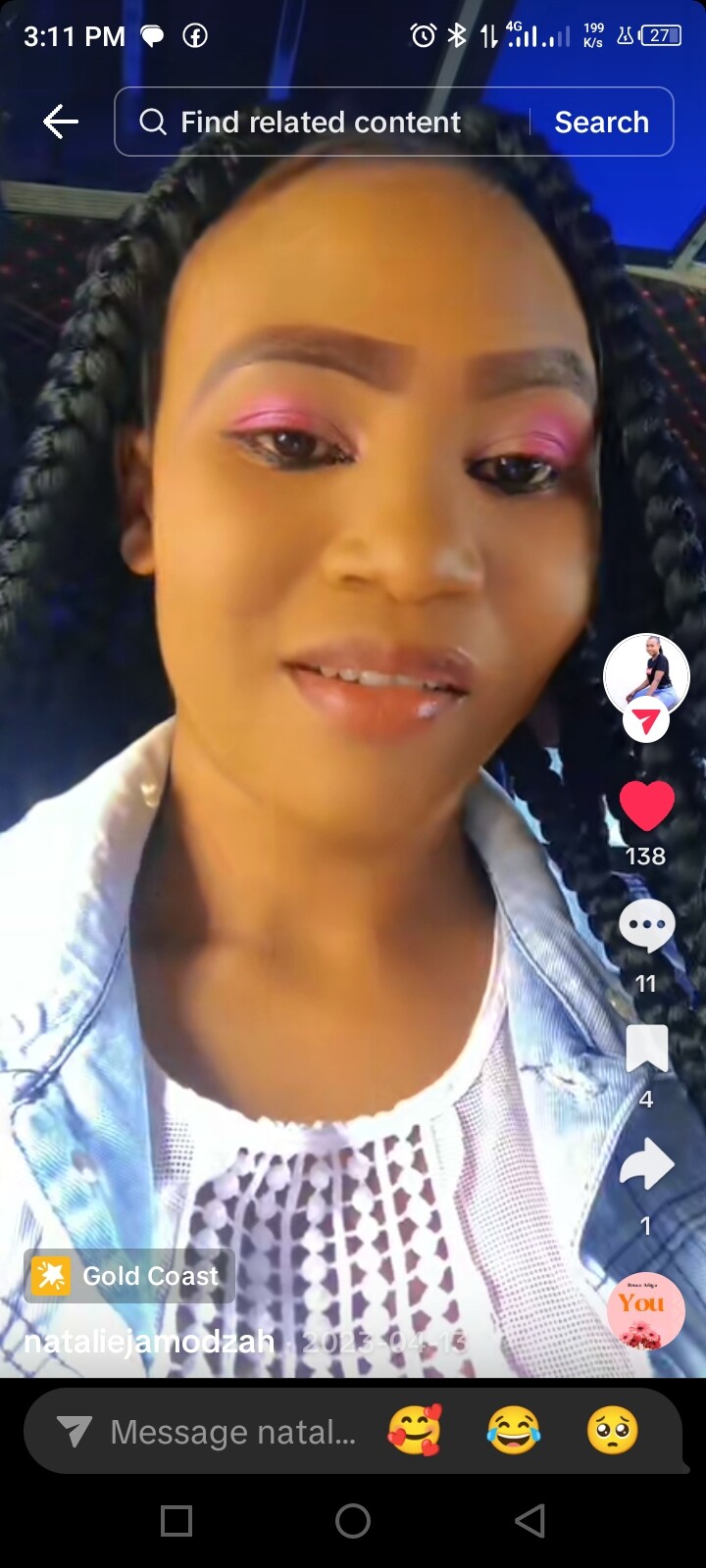Open the Find related content field
The image size is (706, 1568).
(320, 122)
